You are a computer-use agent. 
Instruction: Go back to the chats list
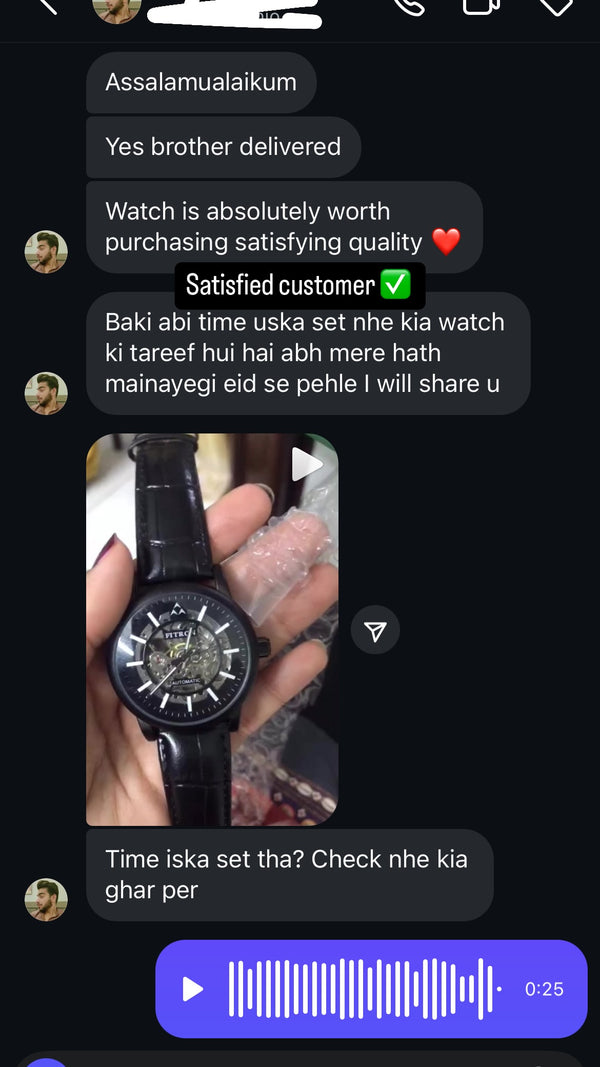tap(46, 6)
